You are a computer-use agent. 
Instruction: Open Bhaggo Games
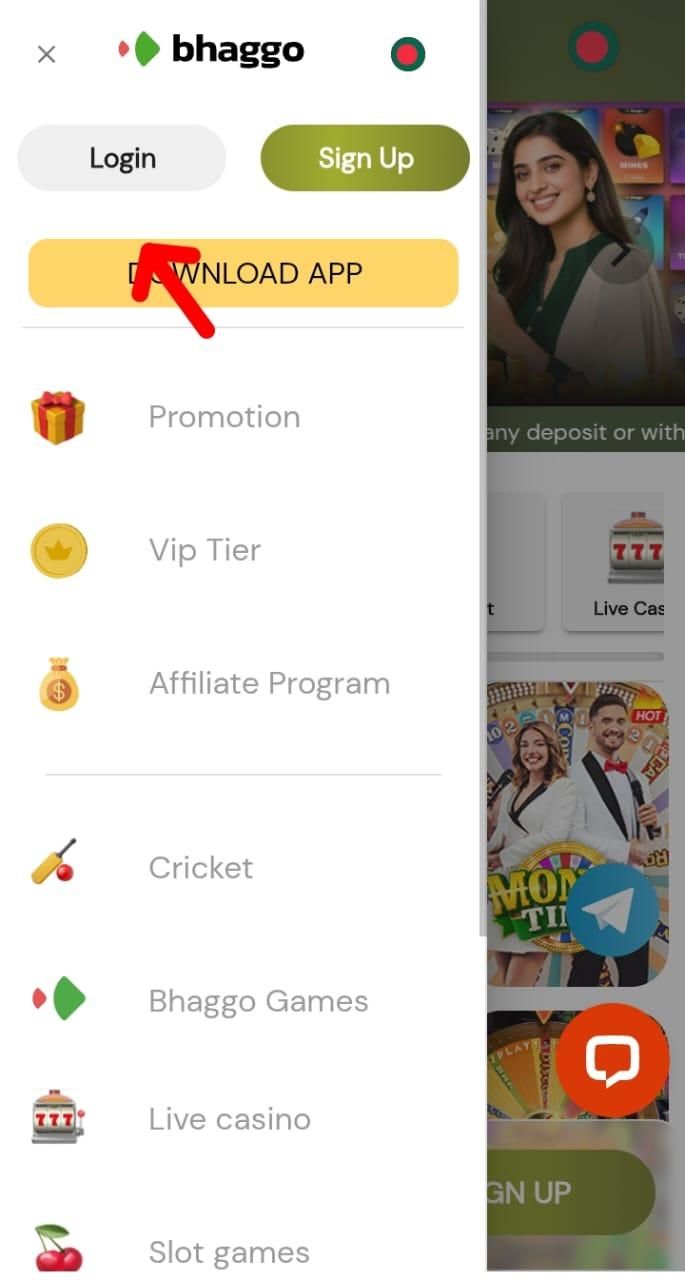(x=258, y=1001)
